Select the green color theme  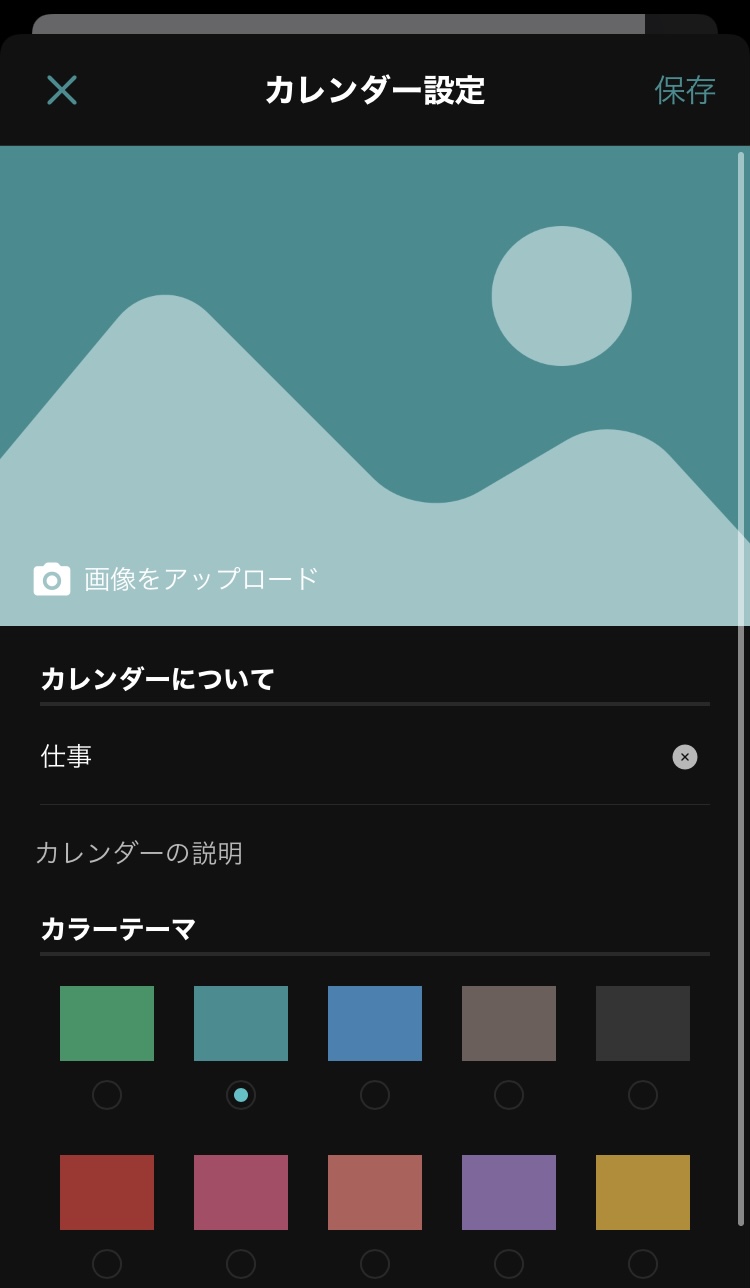click(x=107, y=1023)
